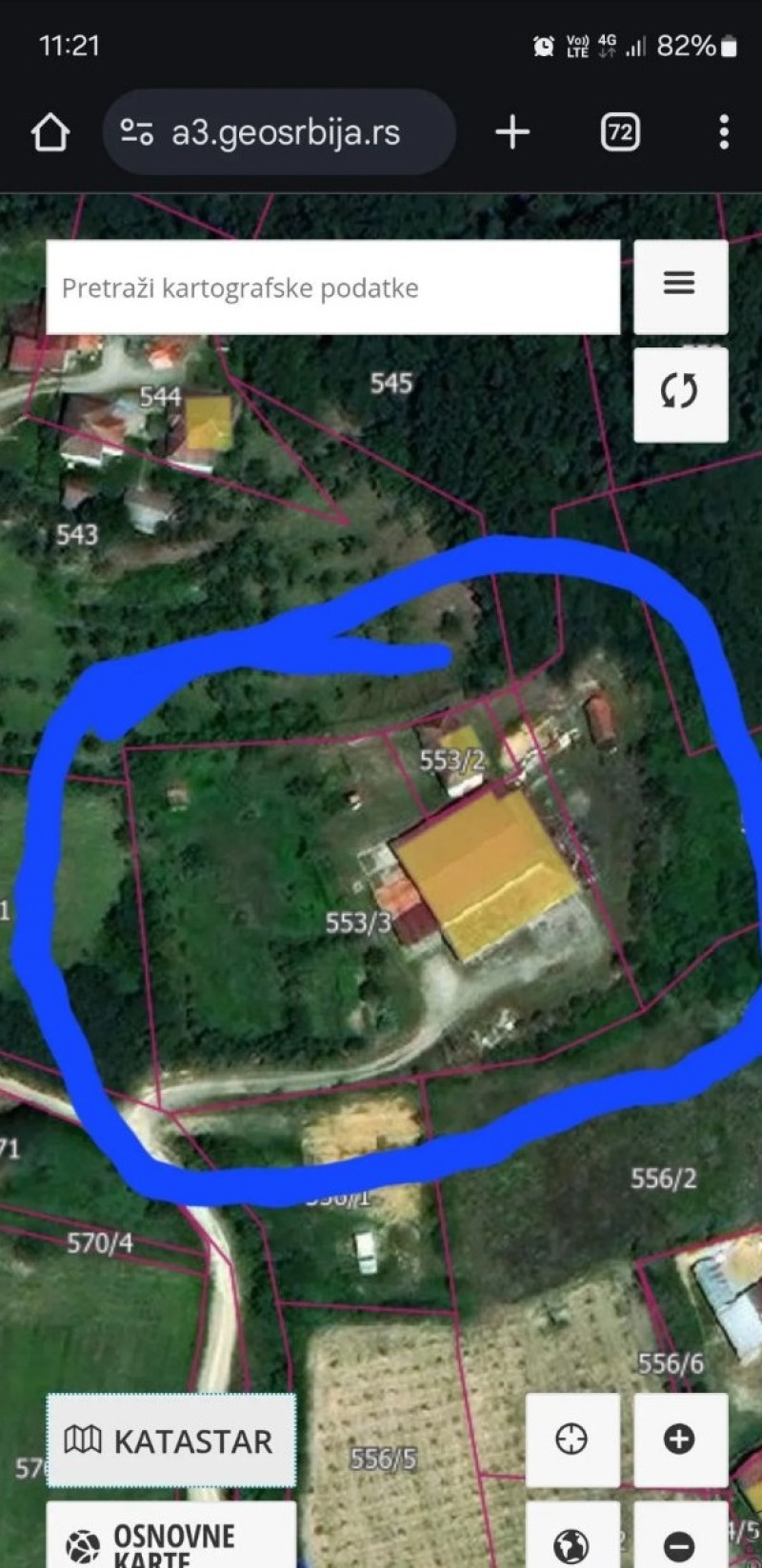Center map on my location
Image resolution: width=762 pixels, height=1568 pixels.
click(x=571, y=1439)
